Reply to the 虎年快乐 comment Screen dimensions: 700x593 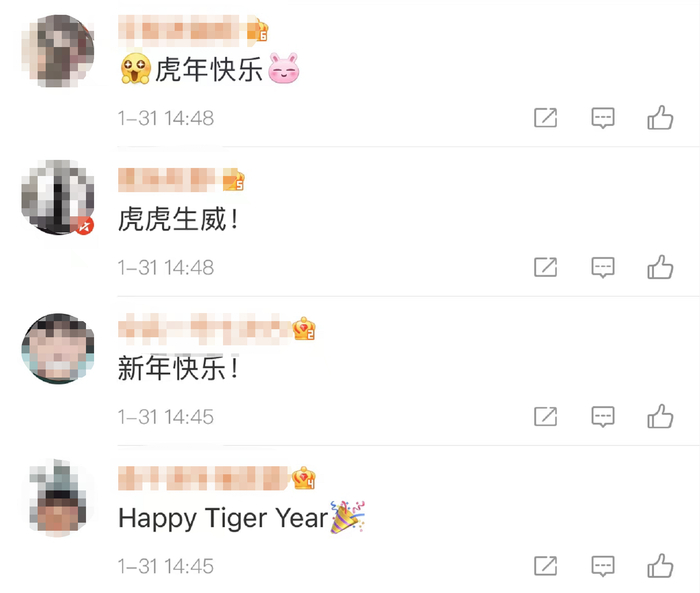point(603,118)
